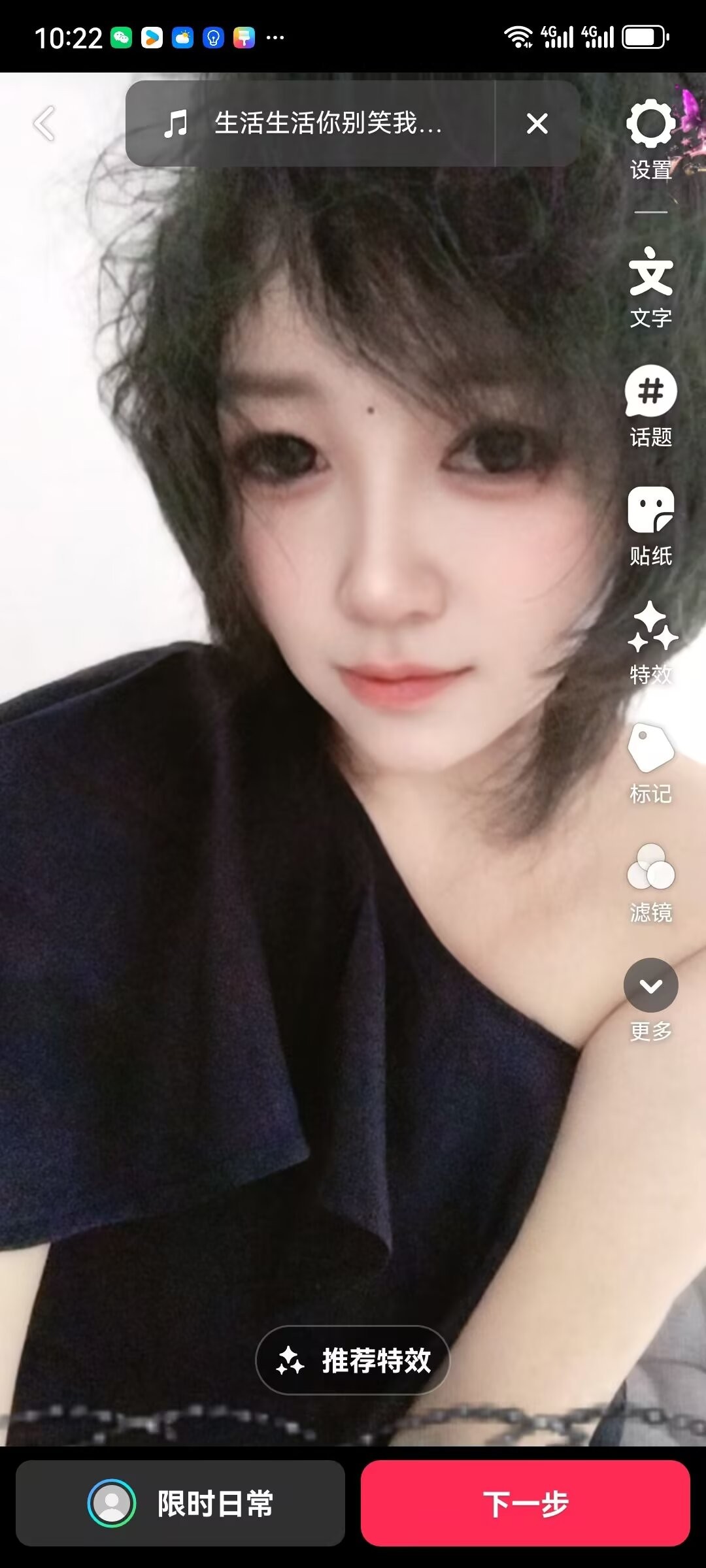Tap the 推荐特效 recommended effects button
Image resolution: width=706 pixels, height=1568 pixels.
(353, 1360)
